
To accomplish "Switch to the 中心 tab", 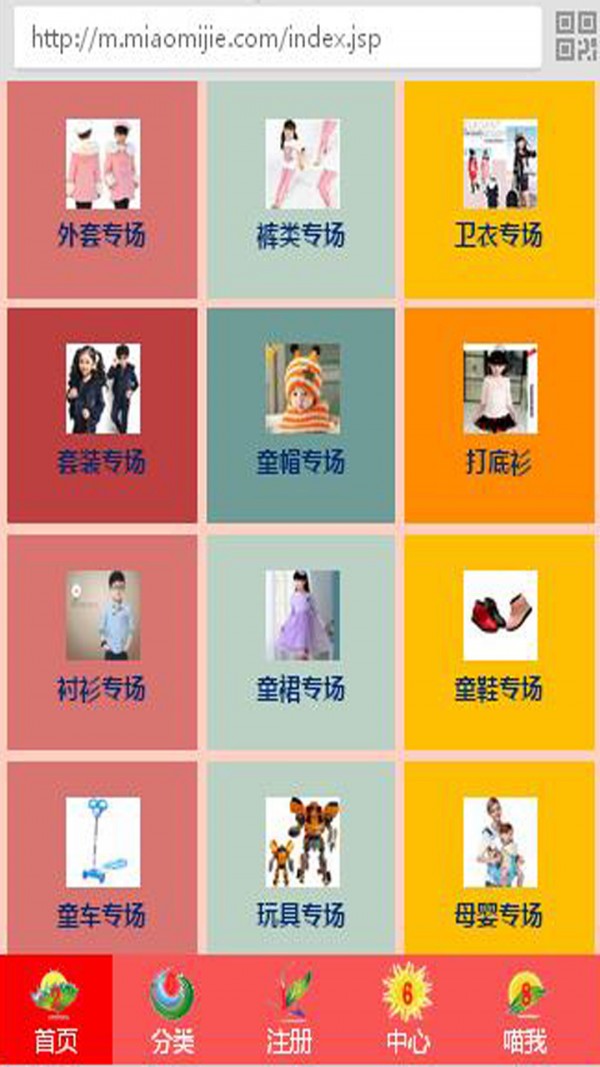I will click(407, 1010).
